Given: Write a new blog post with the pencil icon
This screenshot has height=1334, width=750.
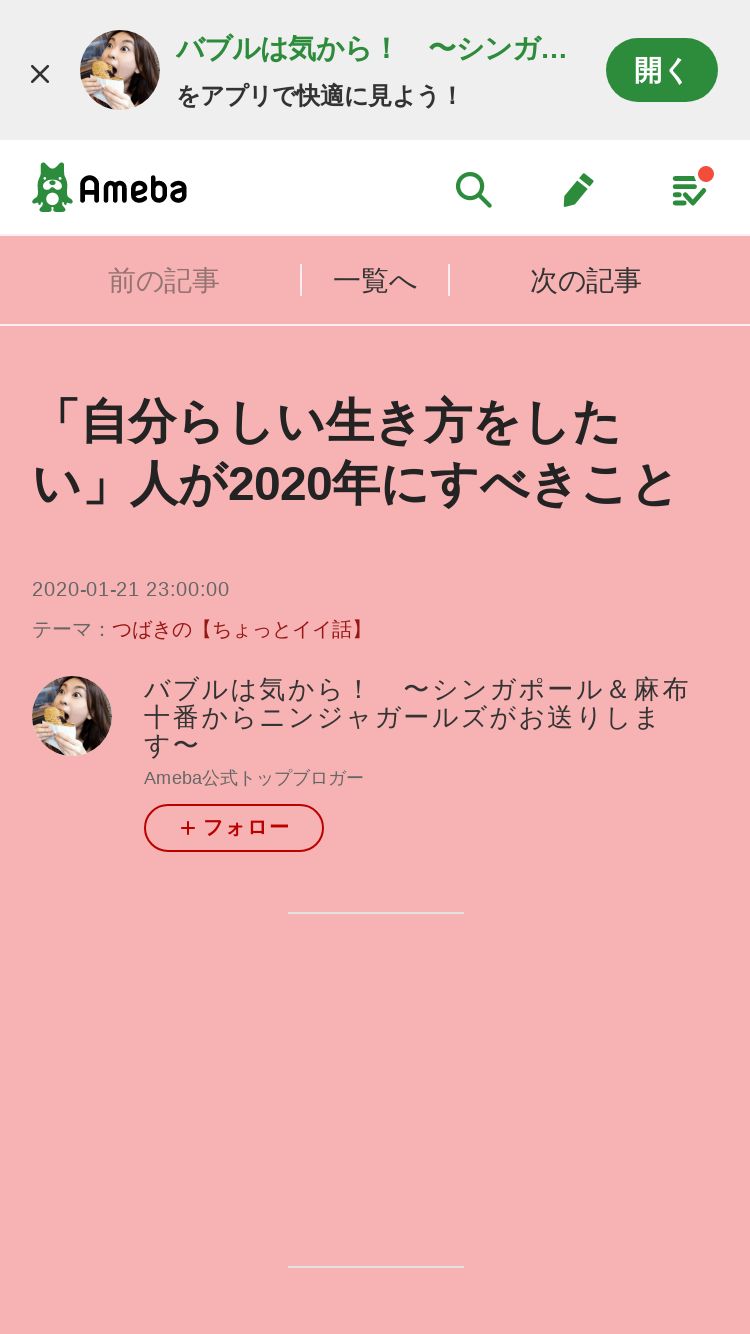Looking at the screenshot, I should click(578, 189).
